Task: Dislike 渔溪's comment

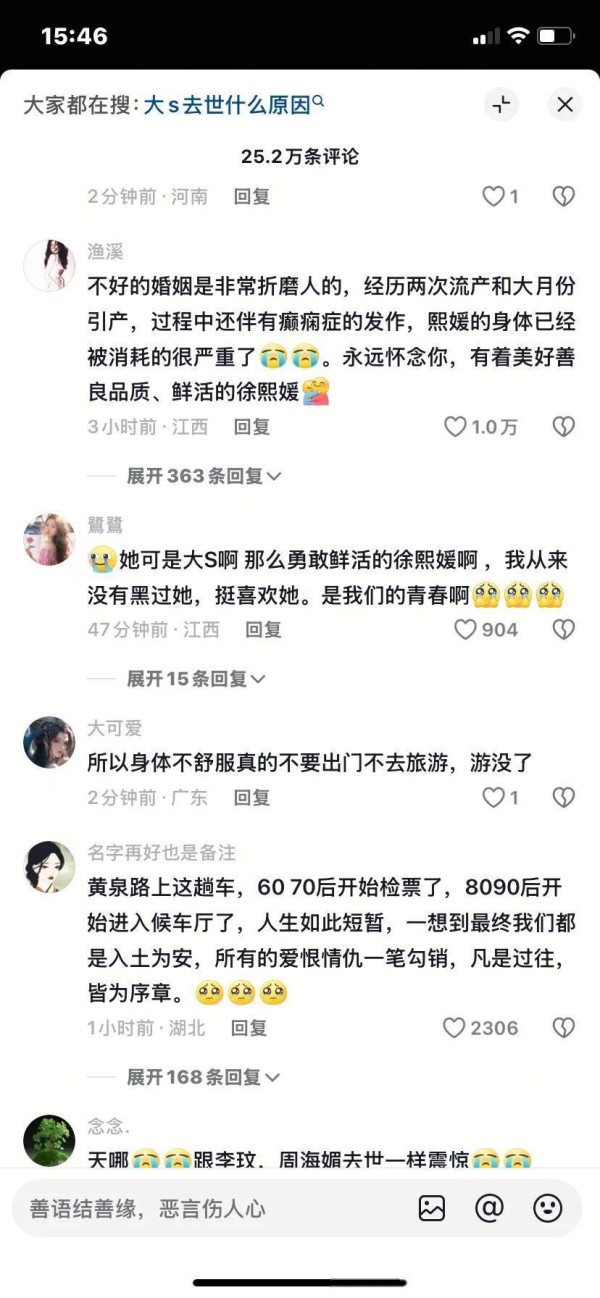Action: pyautogui.click(x=564, y=427)
